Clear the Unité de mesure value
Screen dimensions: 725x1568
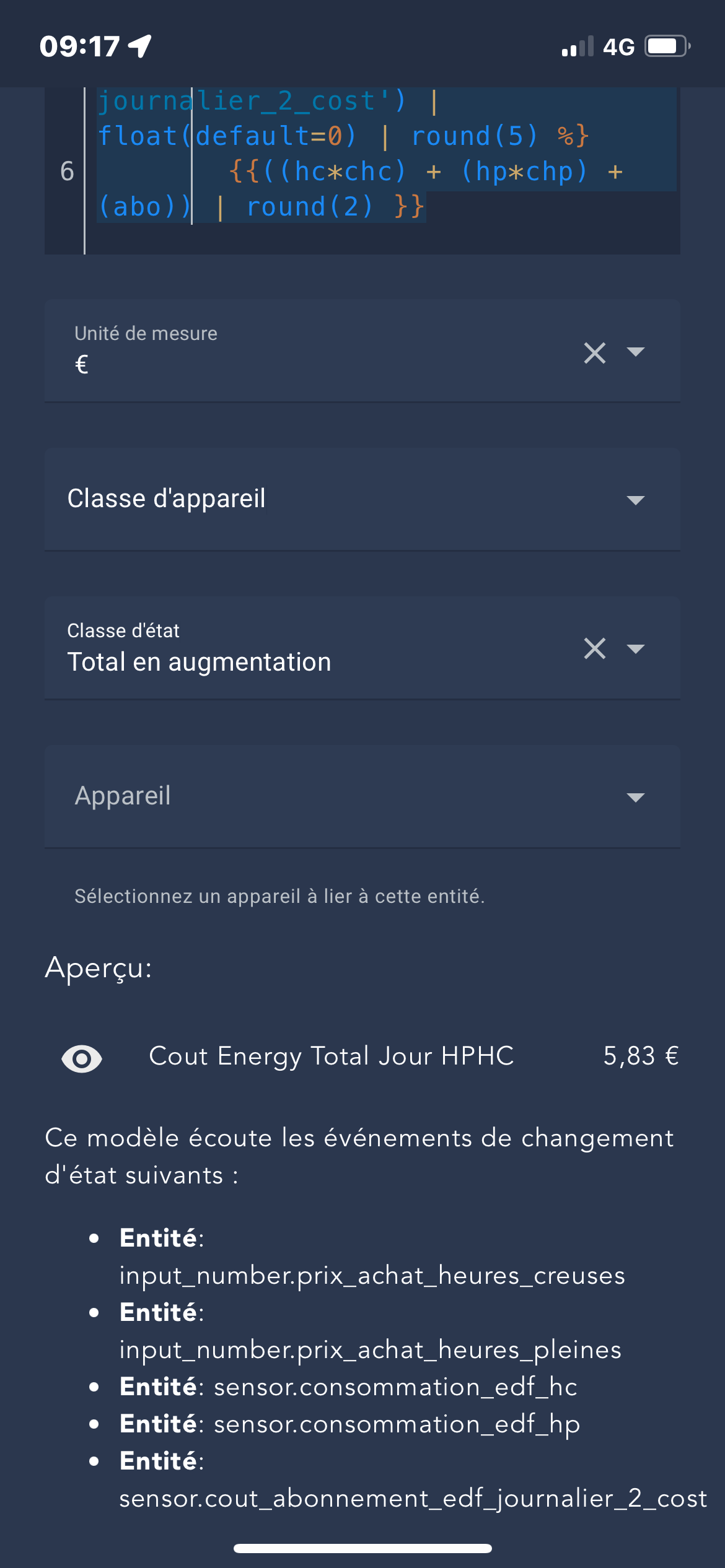595,353
